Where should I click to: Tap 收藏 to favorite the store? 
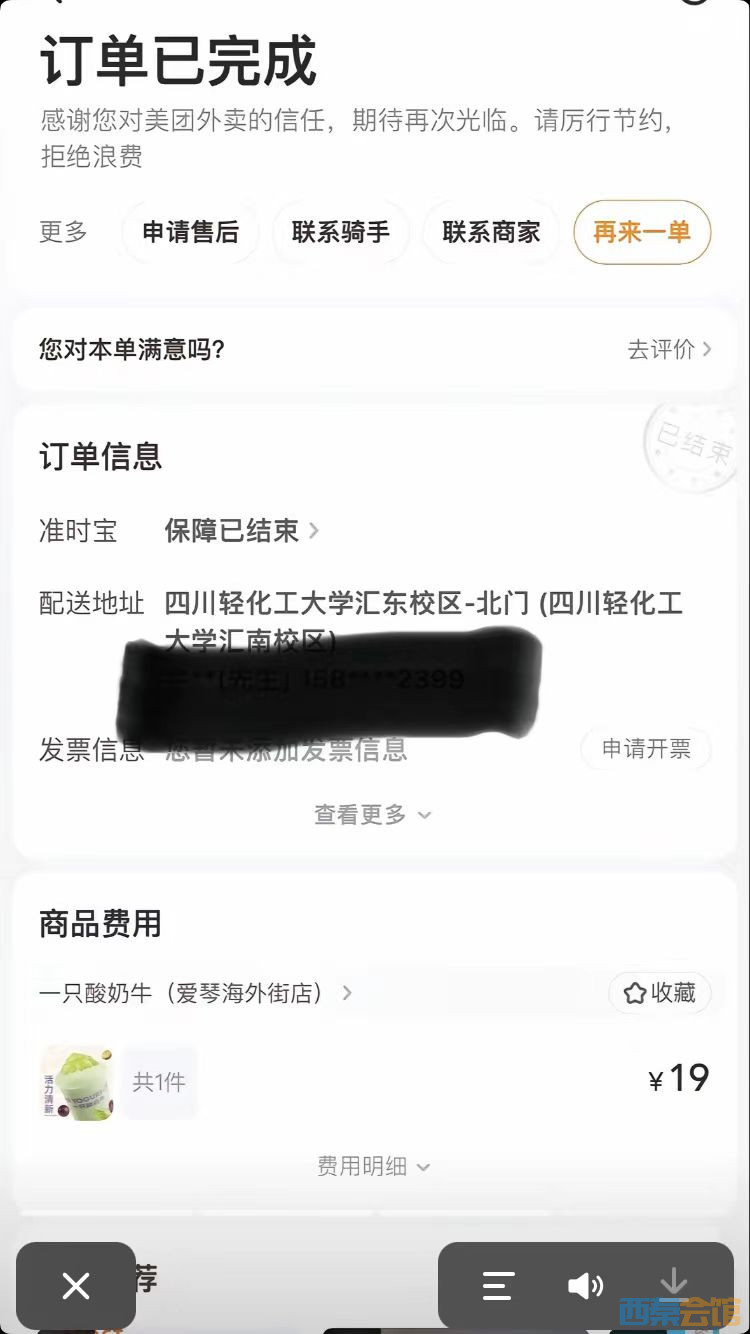[x=660, y=993]
